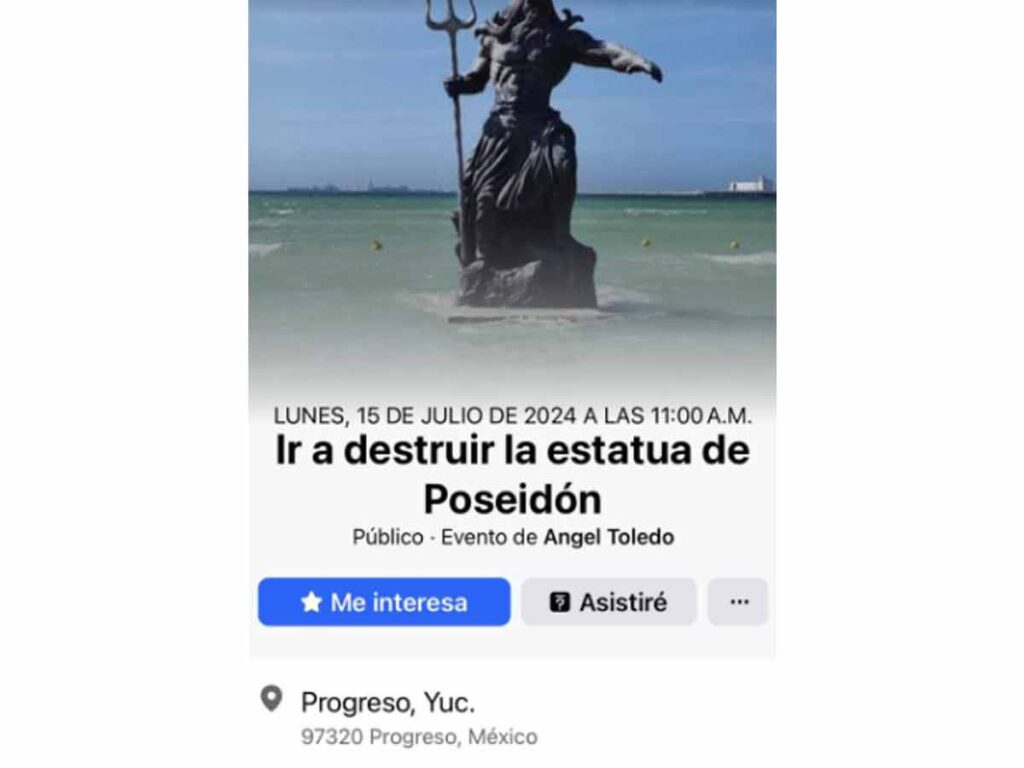Tap the Asistiré button
The image size is (1024, 768).
tap(608, 602)
